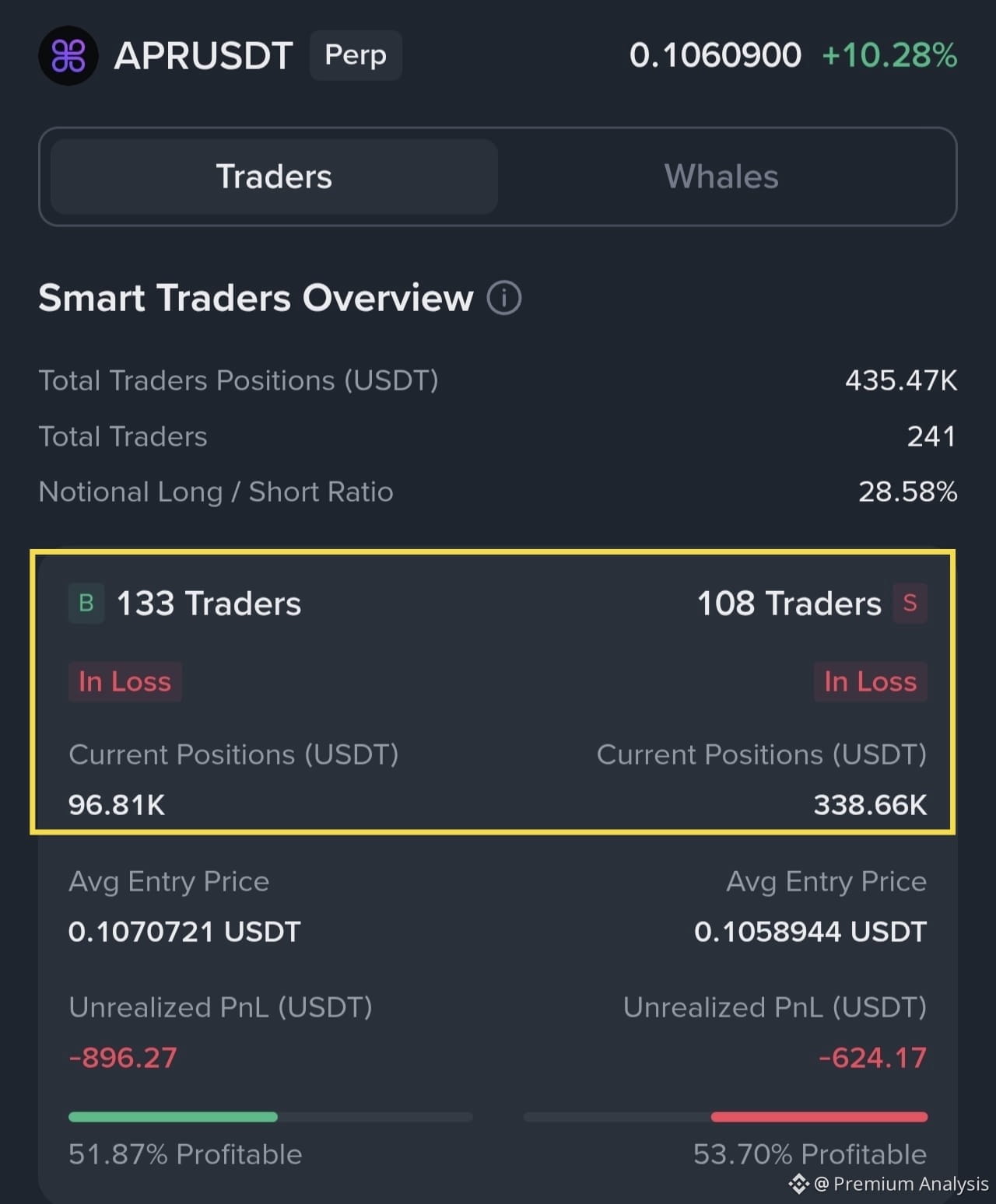
Task: Click the 0.1060900 price display
Action: tap(716, 55)
